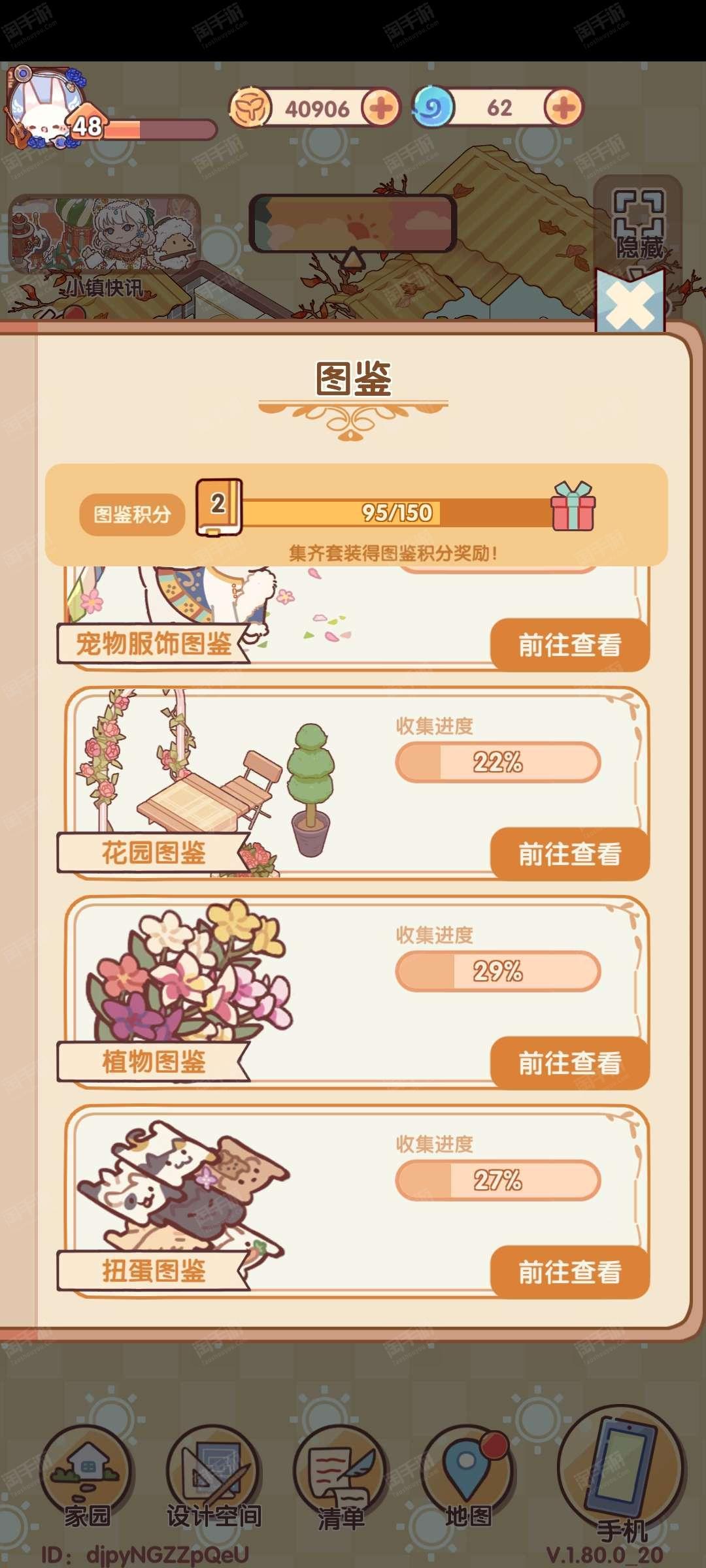This screenshot has height=1568, width=706.
Task: Go to 植物图鉴 via 前往查看
Action: point(569,1063)
